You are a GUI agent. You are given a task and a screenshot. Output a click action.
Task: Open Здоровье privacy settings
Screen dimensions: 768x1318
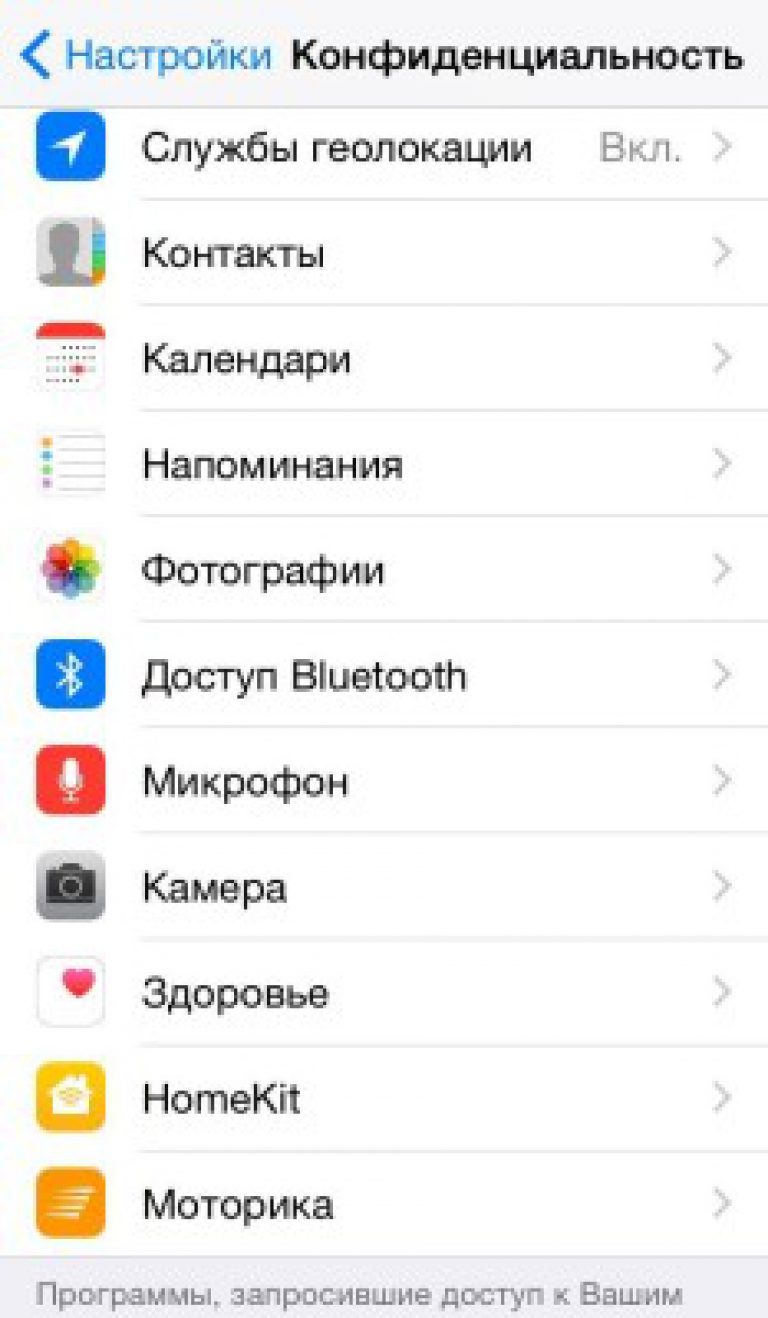pos(384,993)
